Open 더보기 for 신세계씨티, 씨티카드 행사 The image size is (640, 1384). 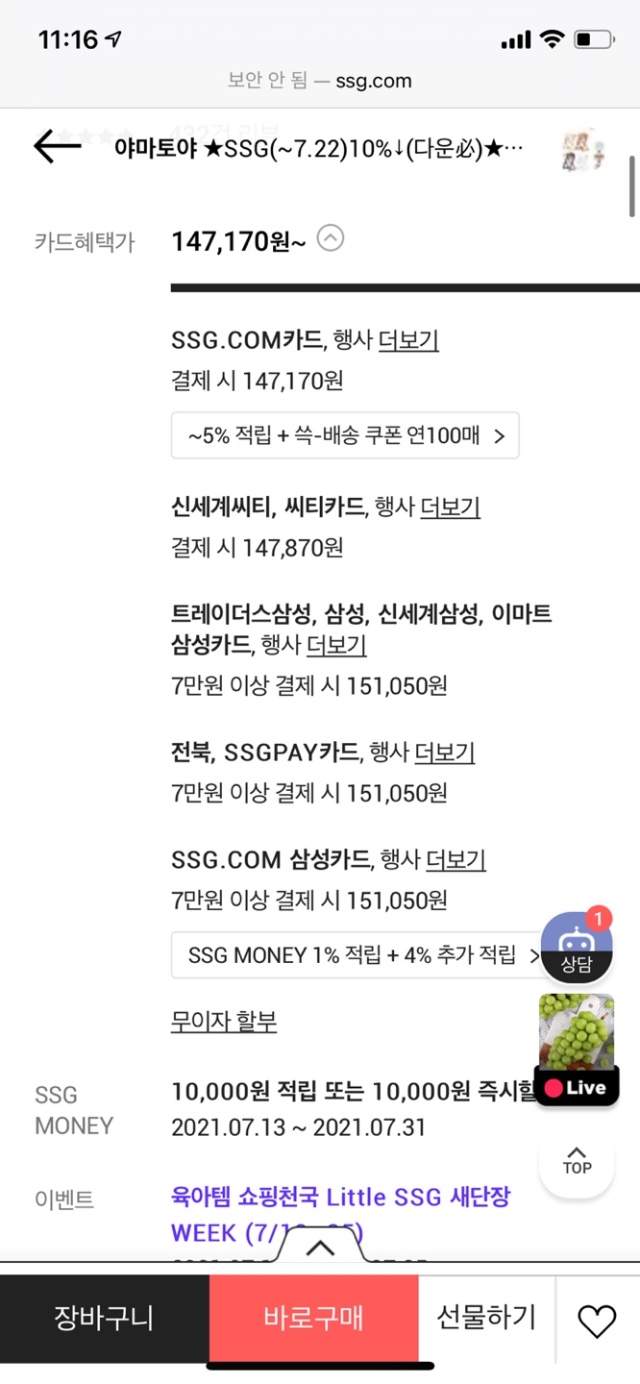[450, 507]
